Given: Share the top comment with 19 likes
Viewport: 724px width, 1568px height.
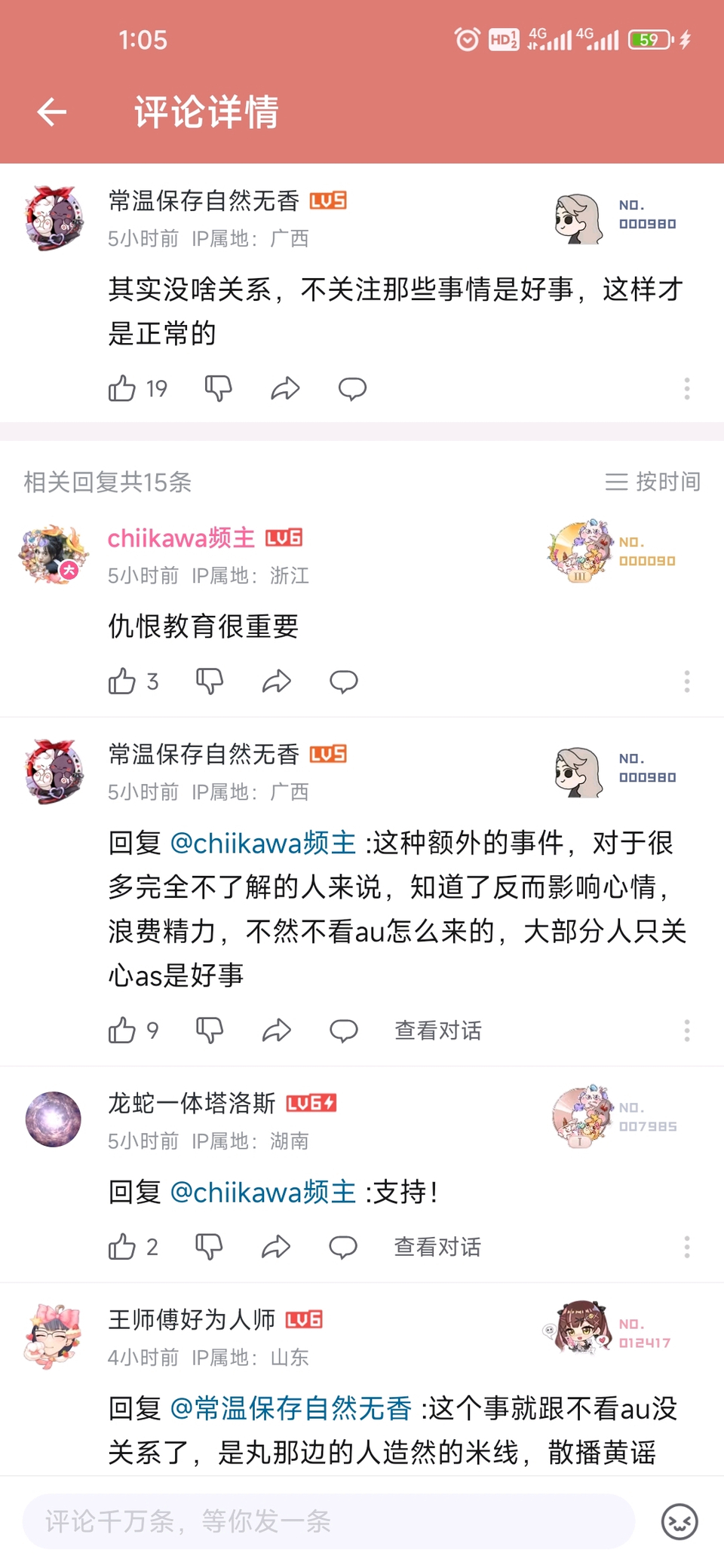Looking at the screenshot, I should click(x=285, y=388).
